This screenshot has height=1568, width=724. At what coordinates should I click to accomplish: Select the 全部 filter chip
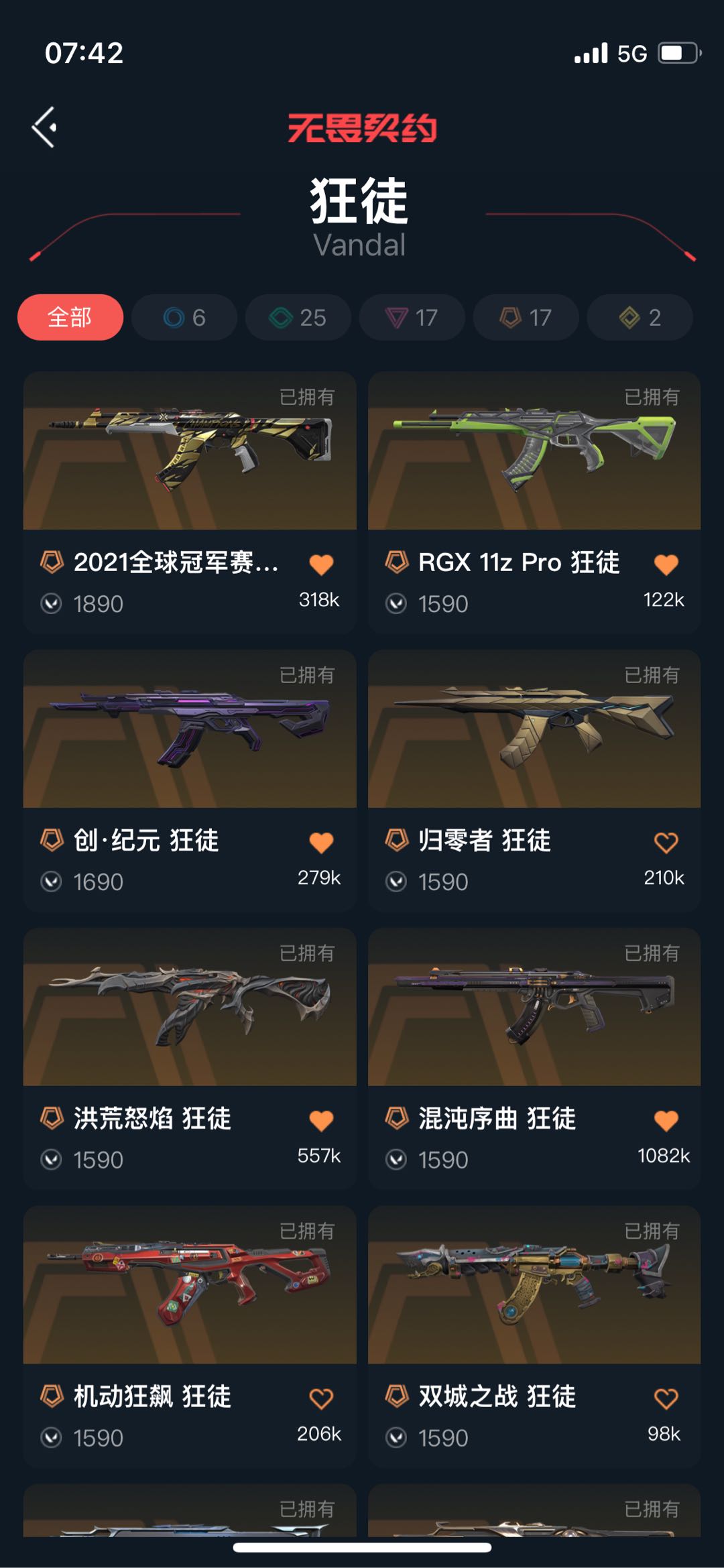70,317
